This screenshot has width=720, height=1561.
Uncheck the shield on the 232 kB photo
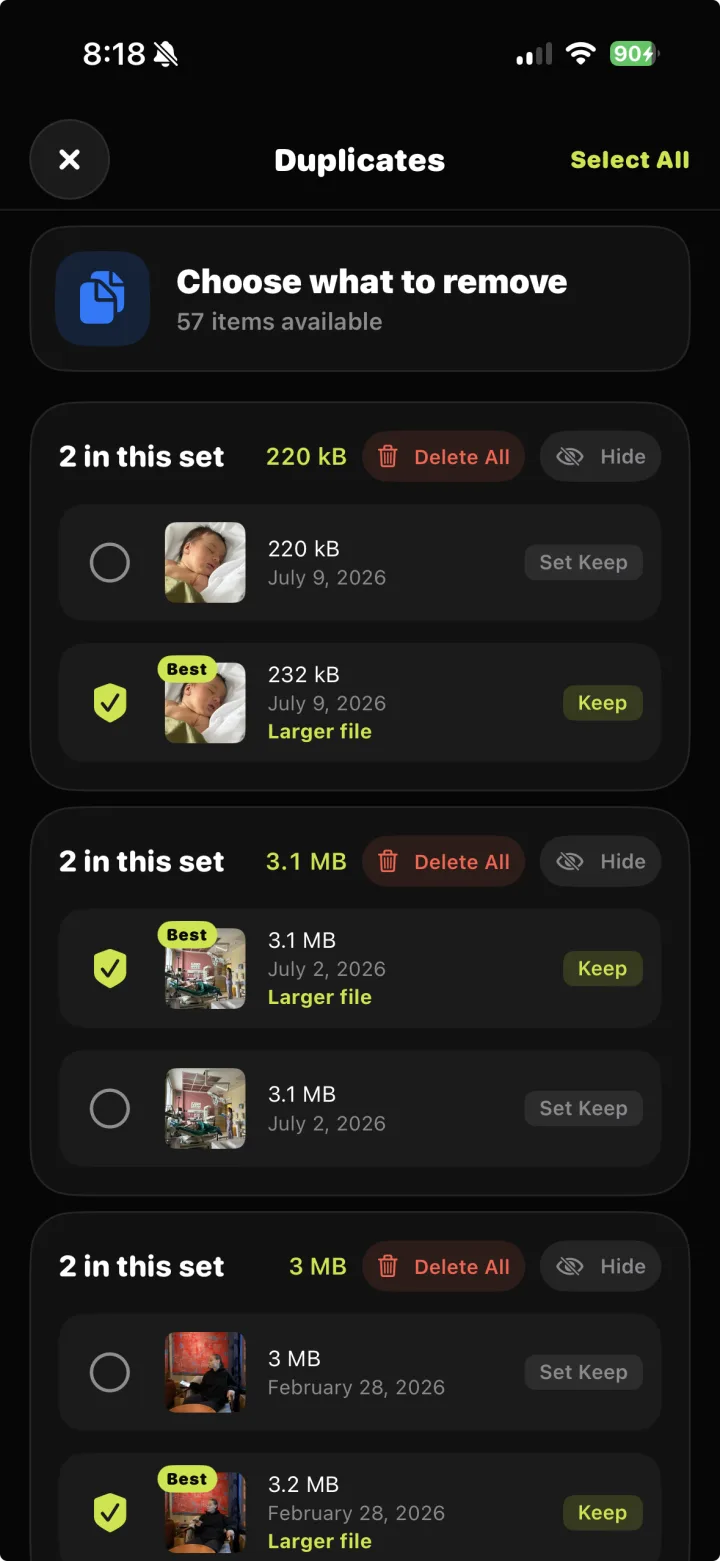click(x=110, y=703)
